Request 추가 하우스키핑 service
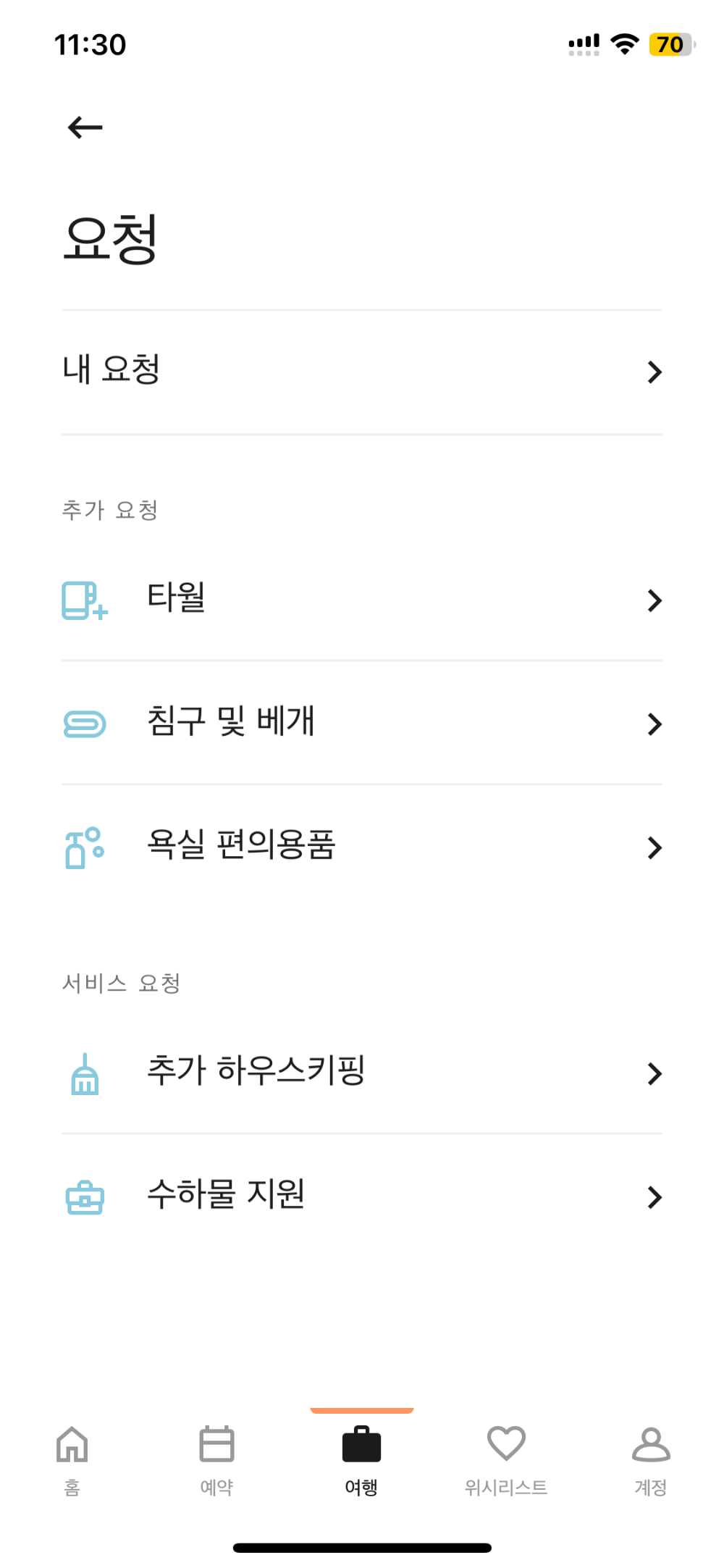724x1568 pixels. point(362,1074)
